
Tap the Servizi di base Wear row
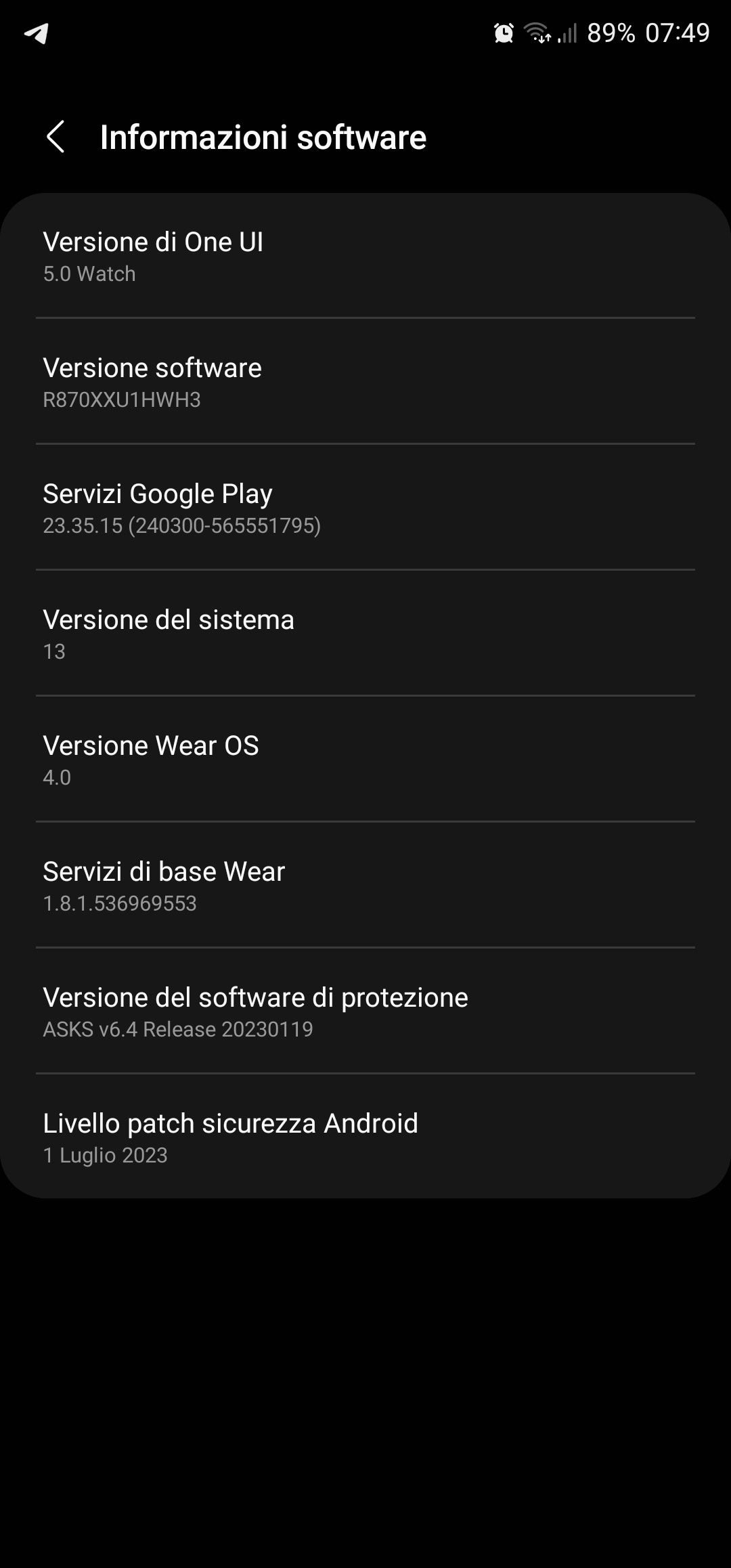click(x=365, y=886)
